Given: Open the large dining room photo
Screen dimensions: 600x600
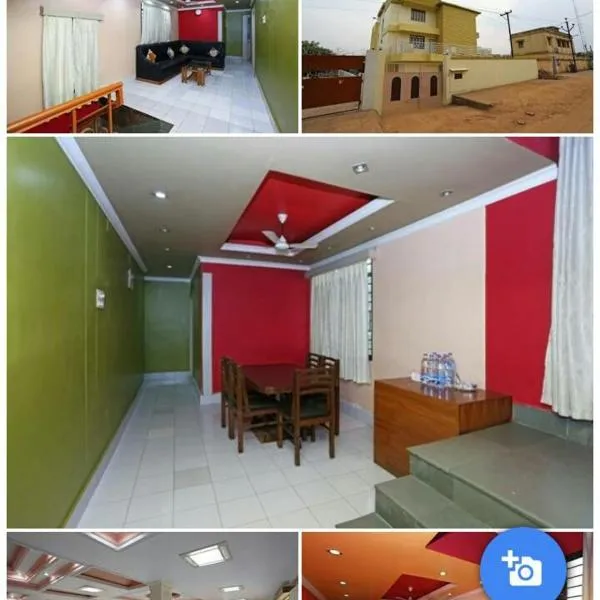Looking at the screenshot, I should [300, 332].
